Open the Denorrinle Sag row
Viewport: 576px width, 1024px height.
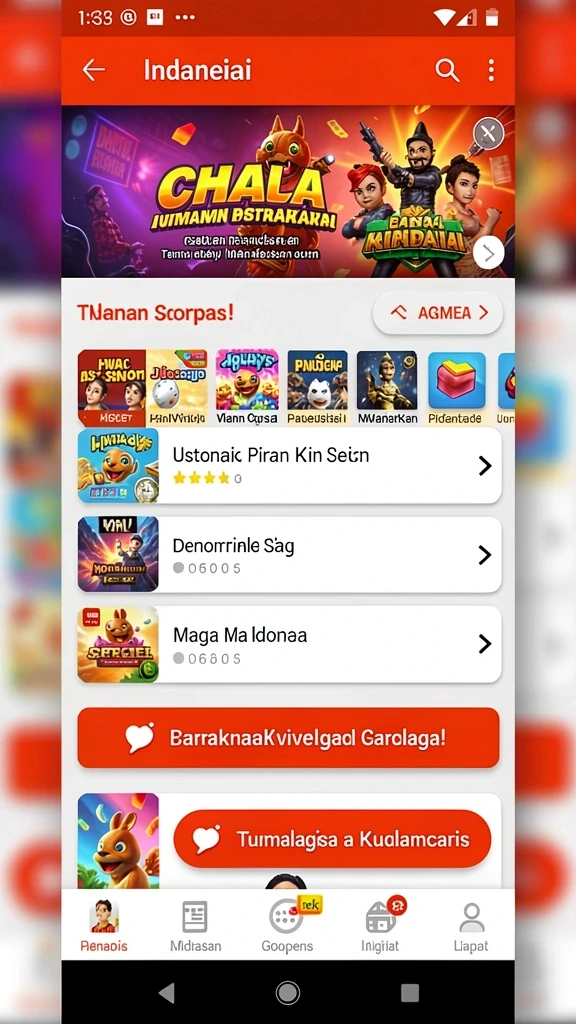click(289, 554)
